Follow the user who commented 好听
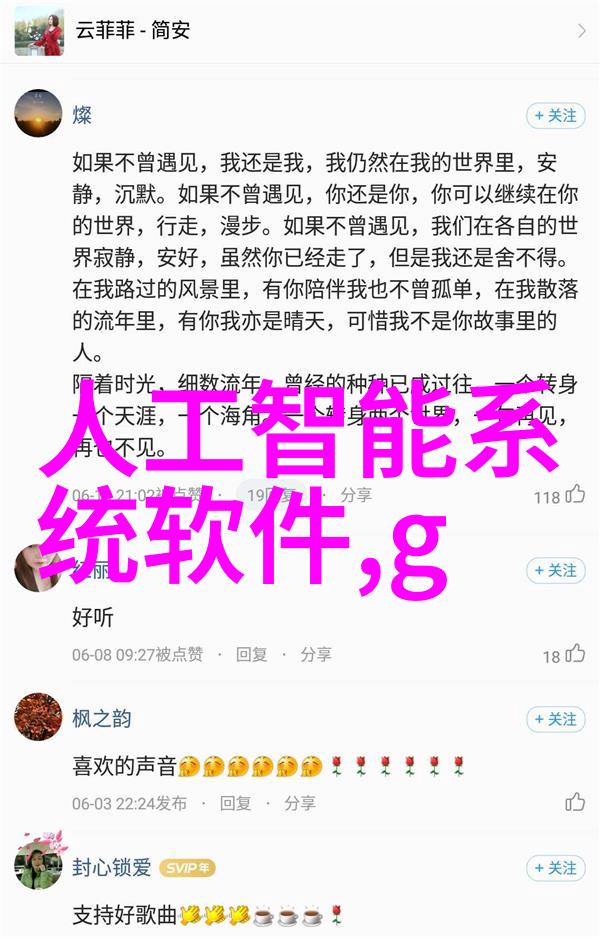This screenshot has width=600, height=938. click(553, 571)
